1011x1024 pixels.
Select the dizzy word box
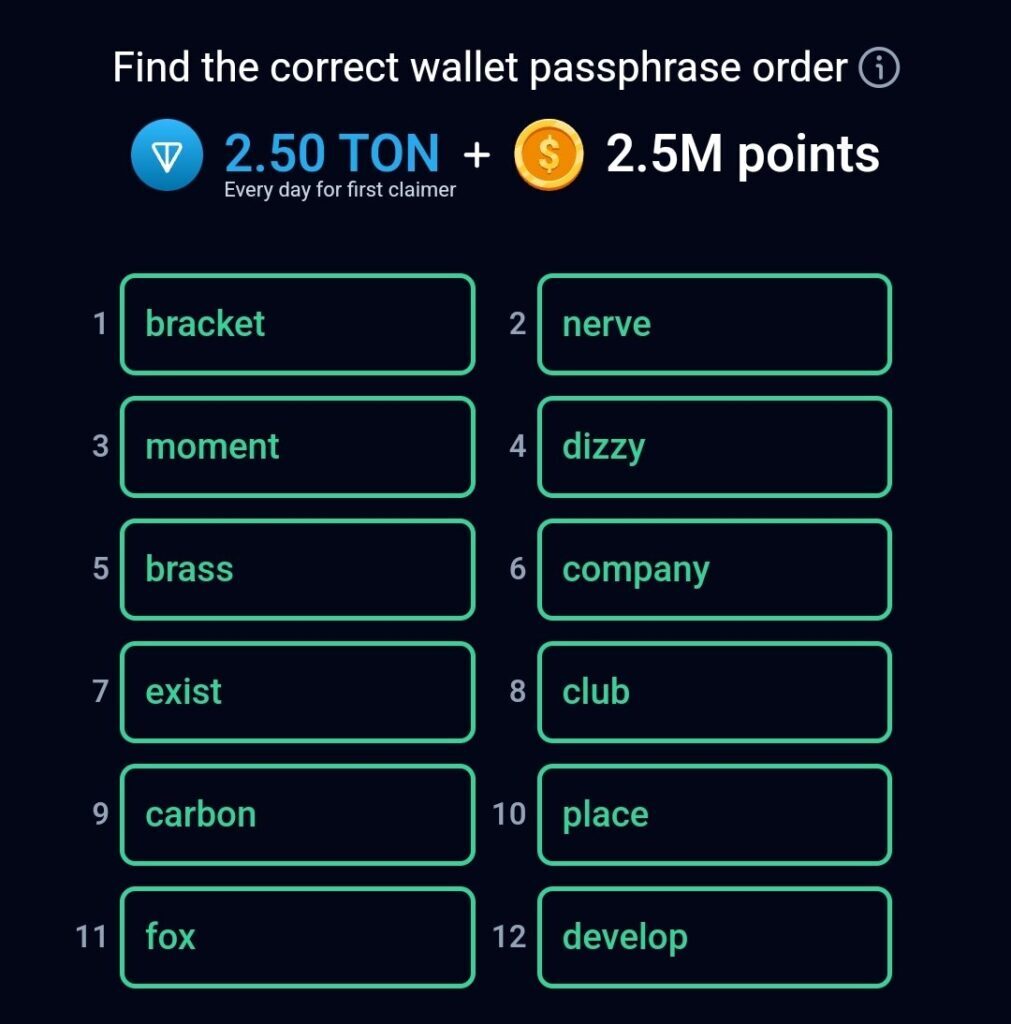(x=714, y=447)
